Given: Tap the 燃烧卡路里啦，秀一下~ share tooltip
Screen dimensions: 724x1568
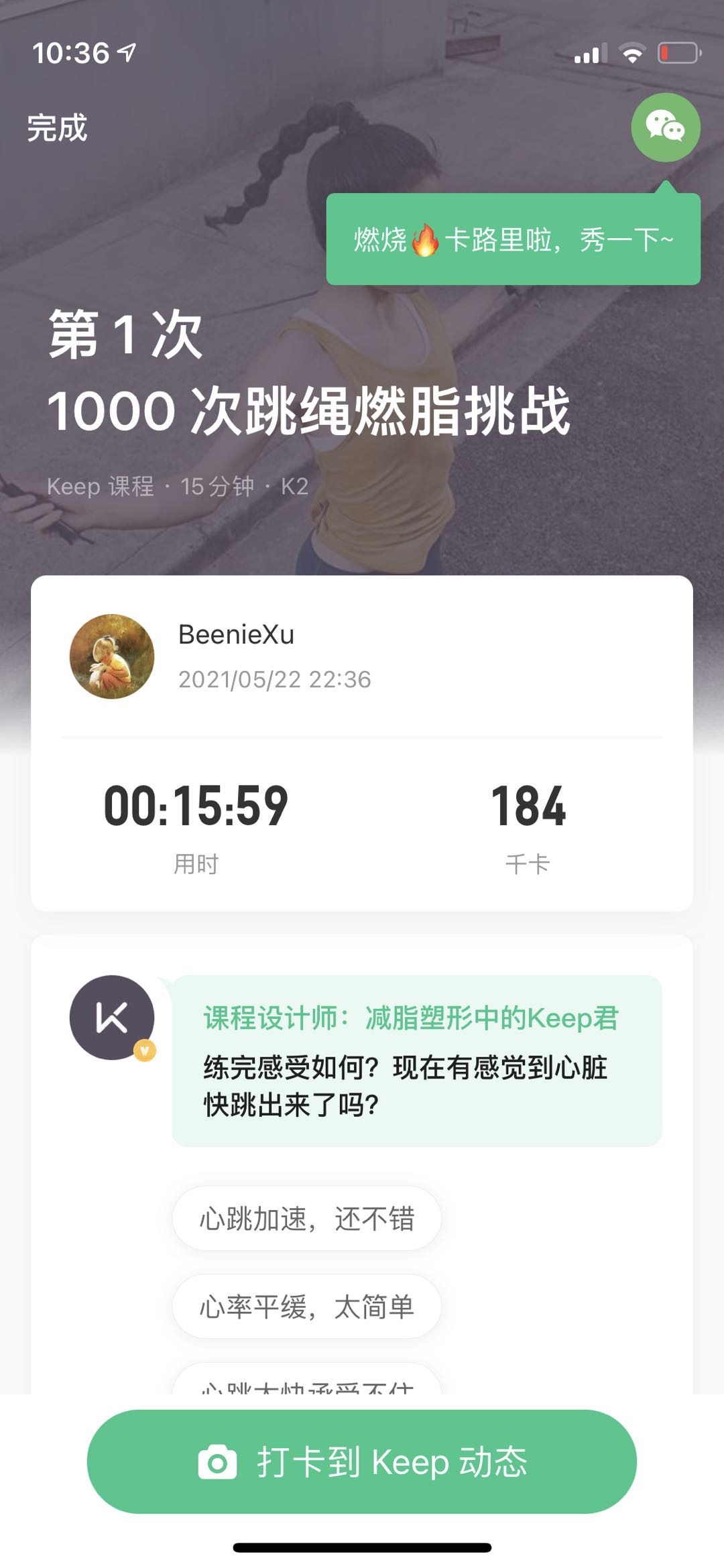Looking at the screenshot, I should click(513, 239).
